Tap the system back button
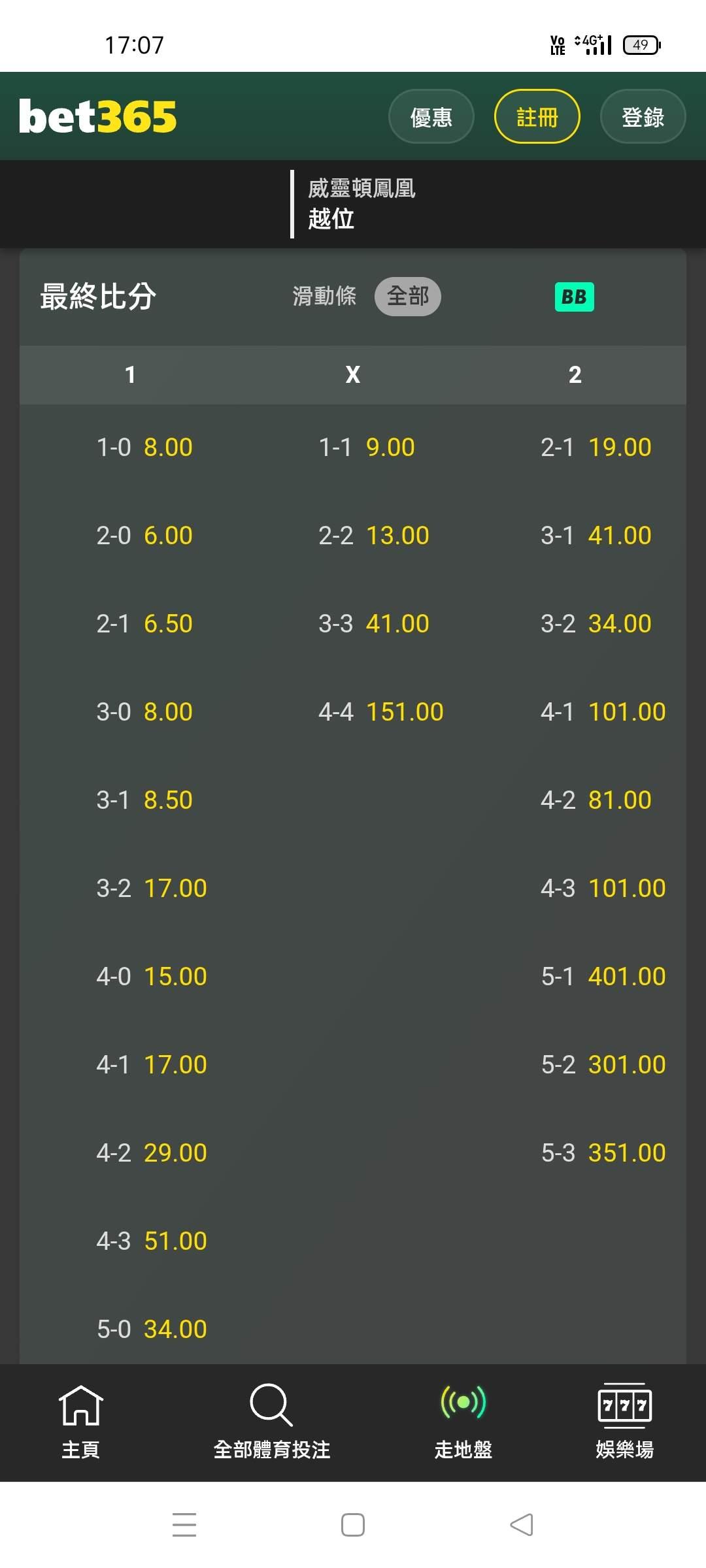 (522, 1525)
